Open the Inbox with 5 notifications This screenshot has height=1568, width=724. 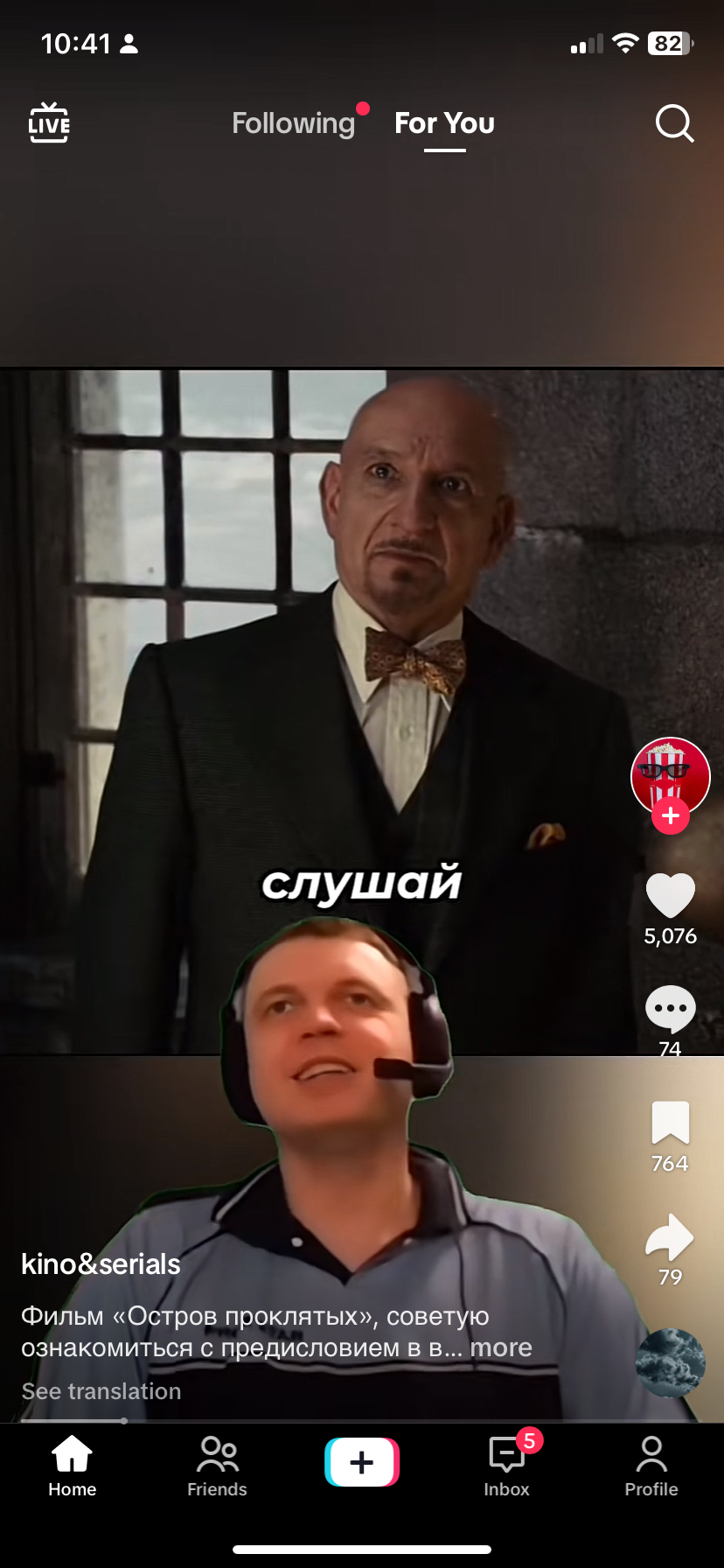tap(507, 1466)
